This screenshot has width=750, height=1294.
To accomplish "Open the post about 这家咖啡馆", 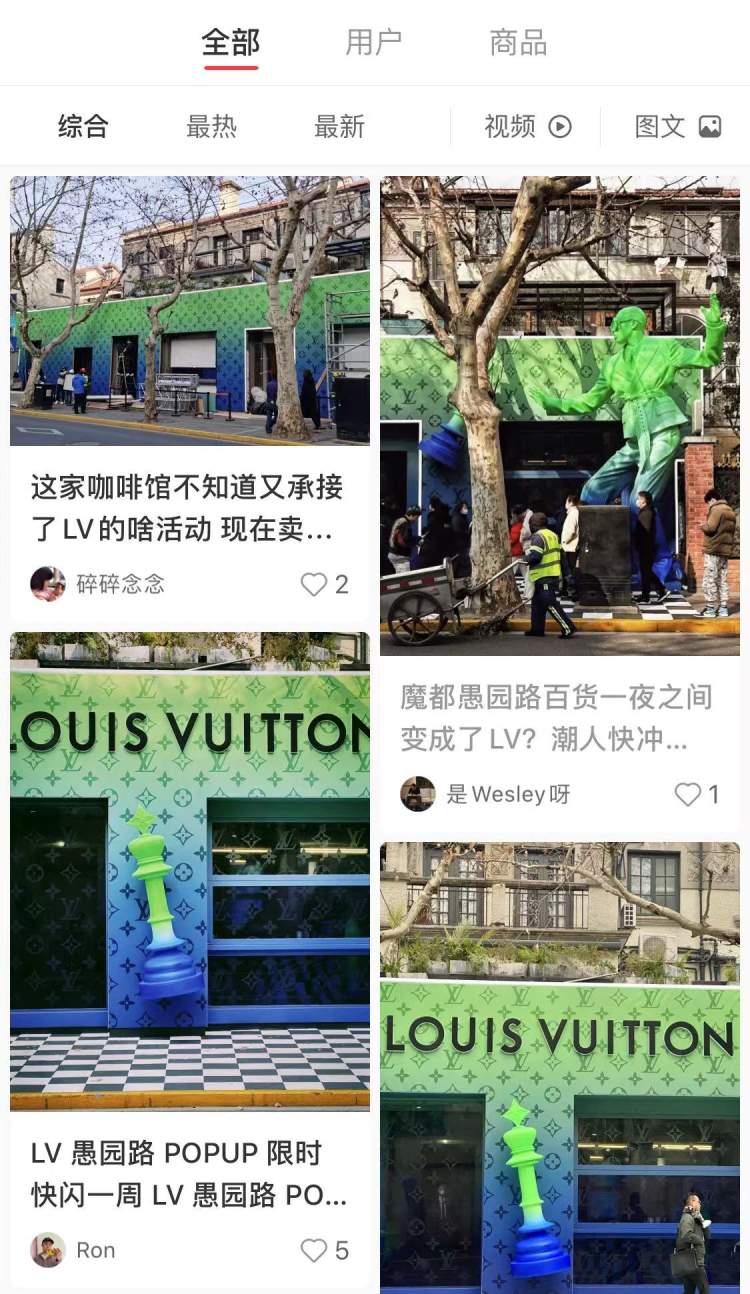I will 190,310.
